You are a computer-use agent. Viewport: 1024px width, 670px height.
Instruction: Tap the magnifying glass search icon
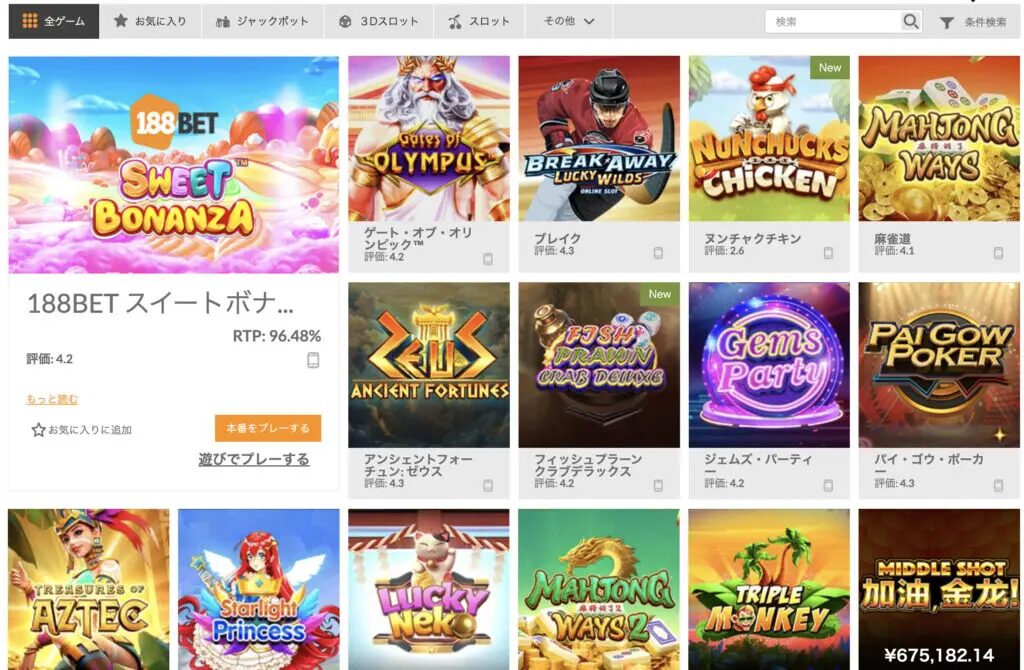[x=910, y=21]
